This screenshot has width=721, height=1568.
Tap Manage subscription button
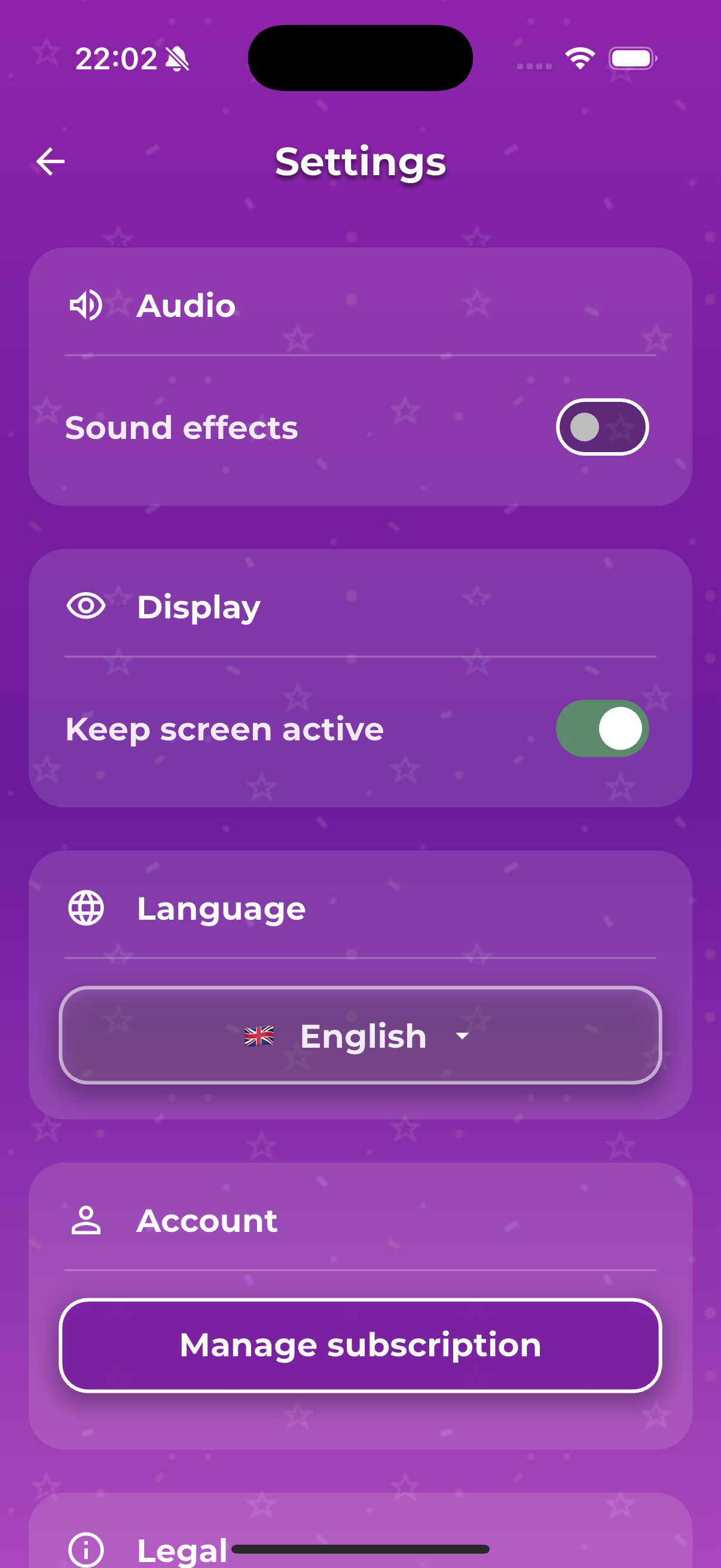(x=360, y=1345)
